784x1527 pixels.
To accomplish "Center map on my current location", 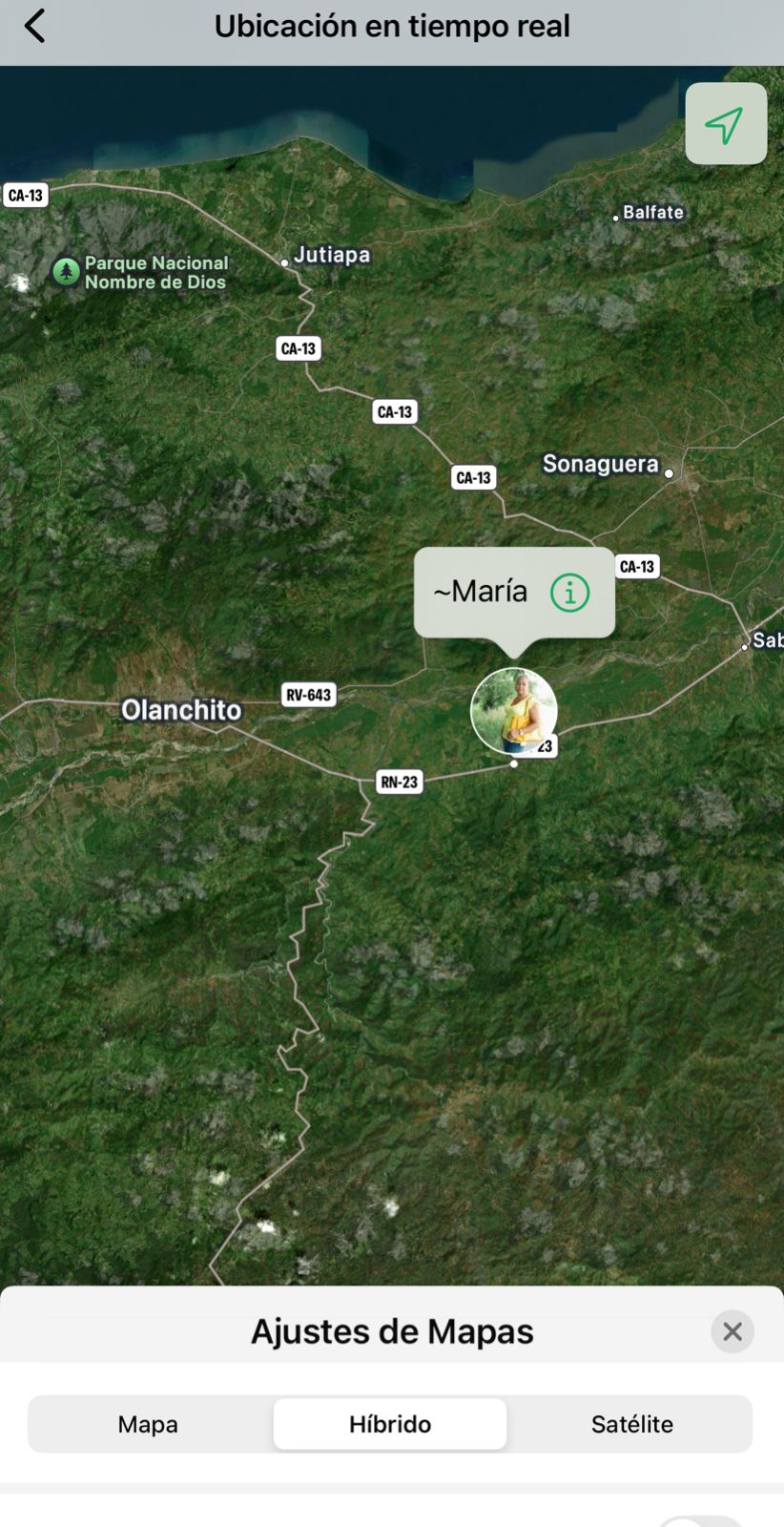I will click(725, 124).
